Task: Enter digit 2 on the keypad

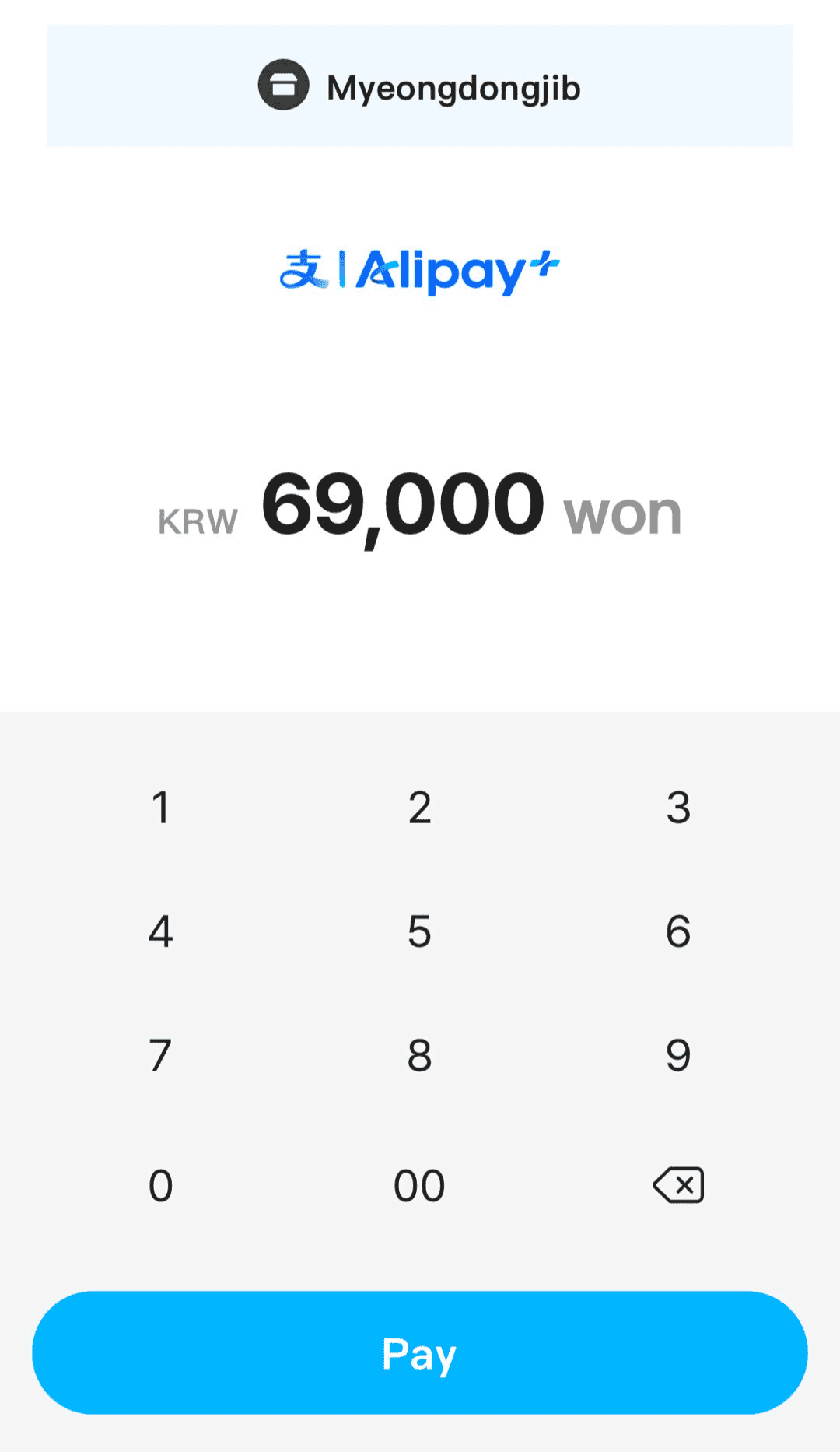Action: tap(419, 808)
